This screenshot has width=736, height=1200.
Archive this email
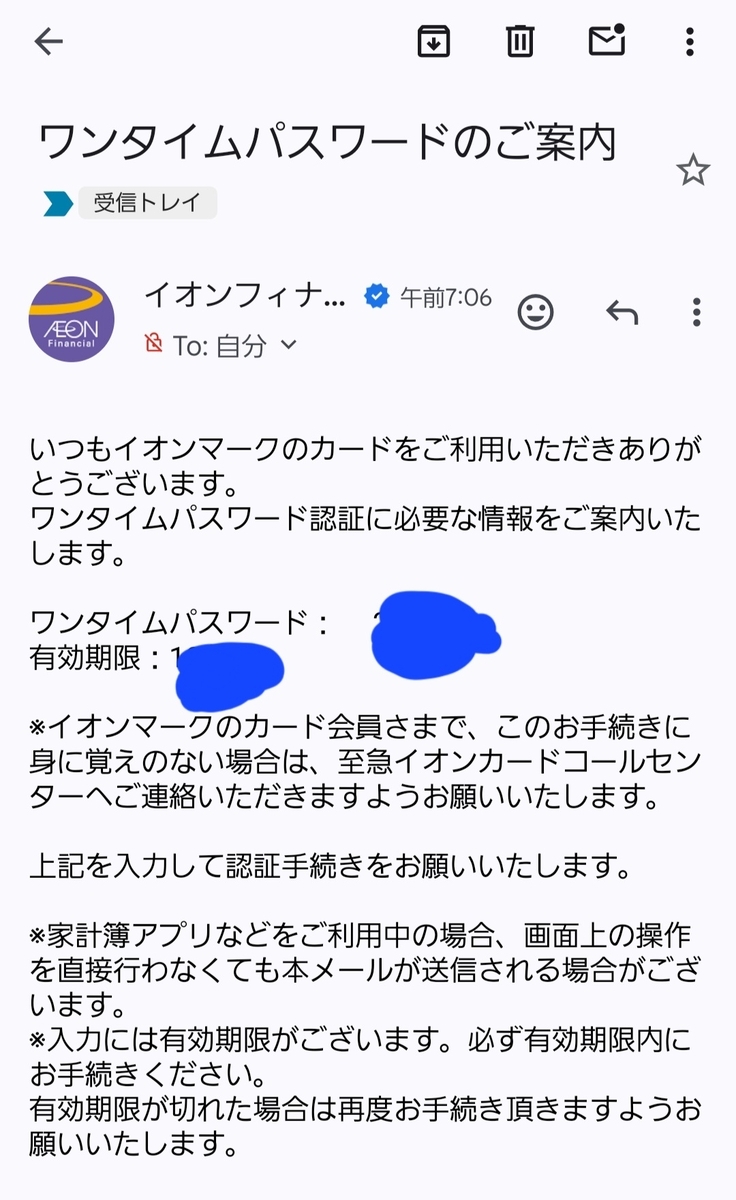[434, 41]
